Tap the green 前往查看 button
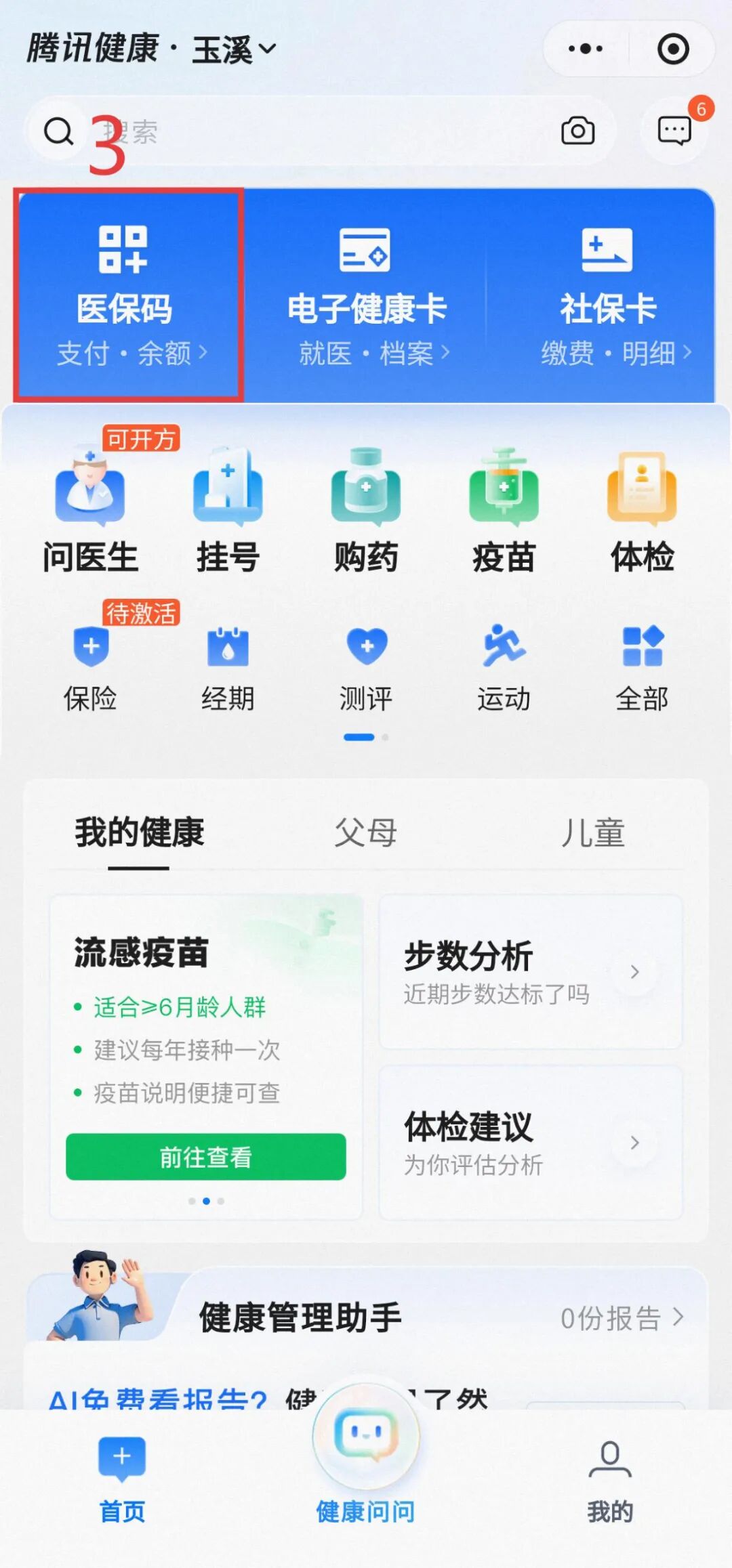 point(205,1157)
